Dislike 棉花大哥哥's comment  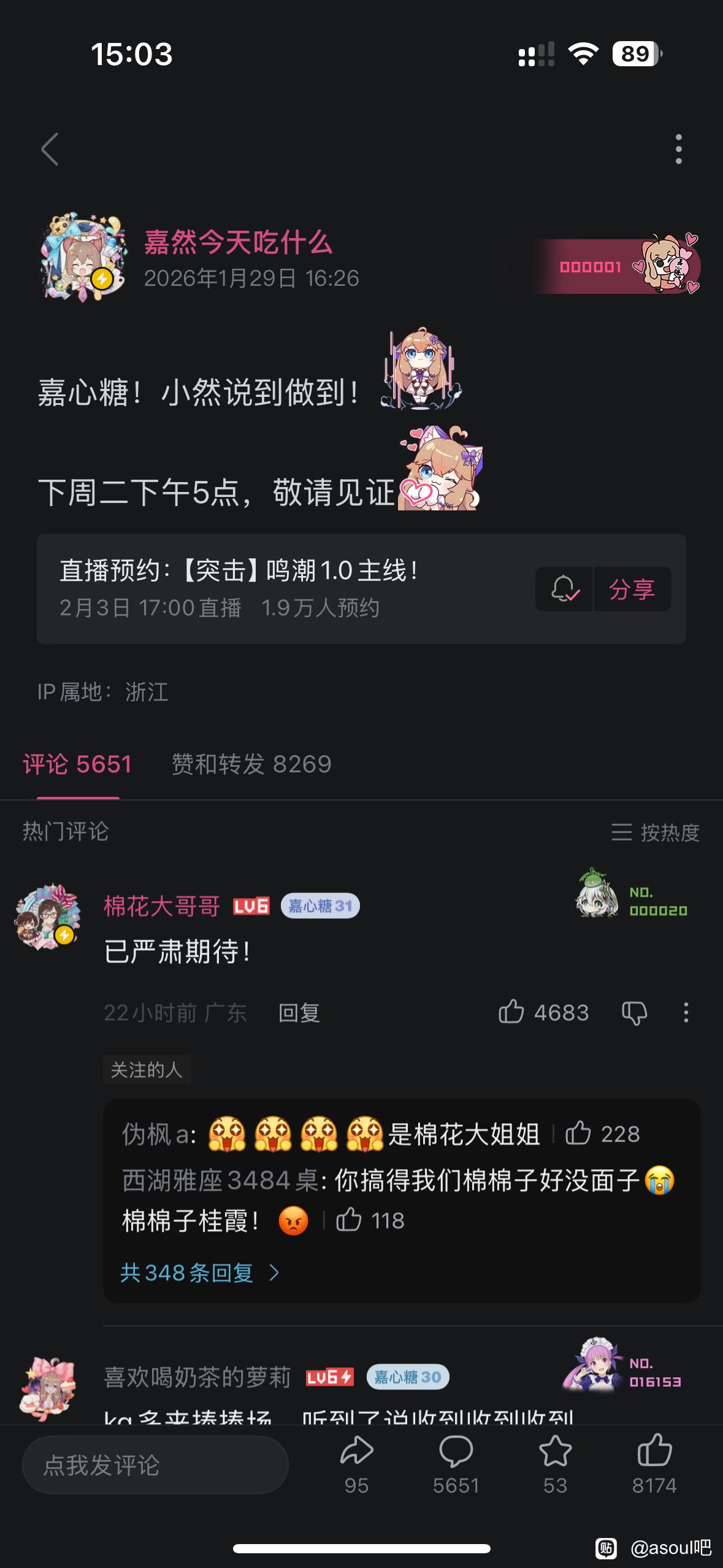pyautogui.click(x=635, y=1013)
